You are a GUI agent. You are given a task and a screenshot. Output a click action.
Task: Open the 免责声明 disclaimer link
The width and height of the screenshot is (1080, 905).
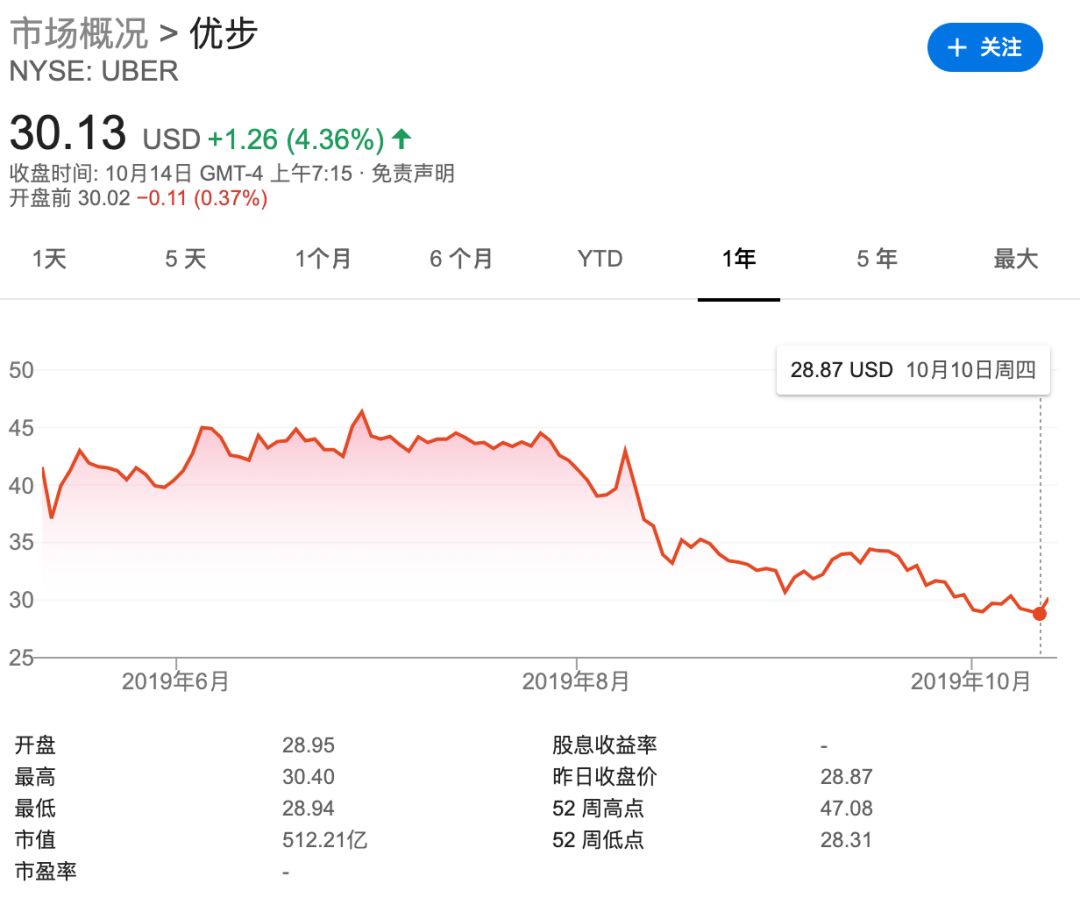click(413, 173)
